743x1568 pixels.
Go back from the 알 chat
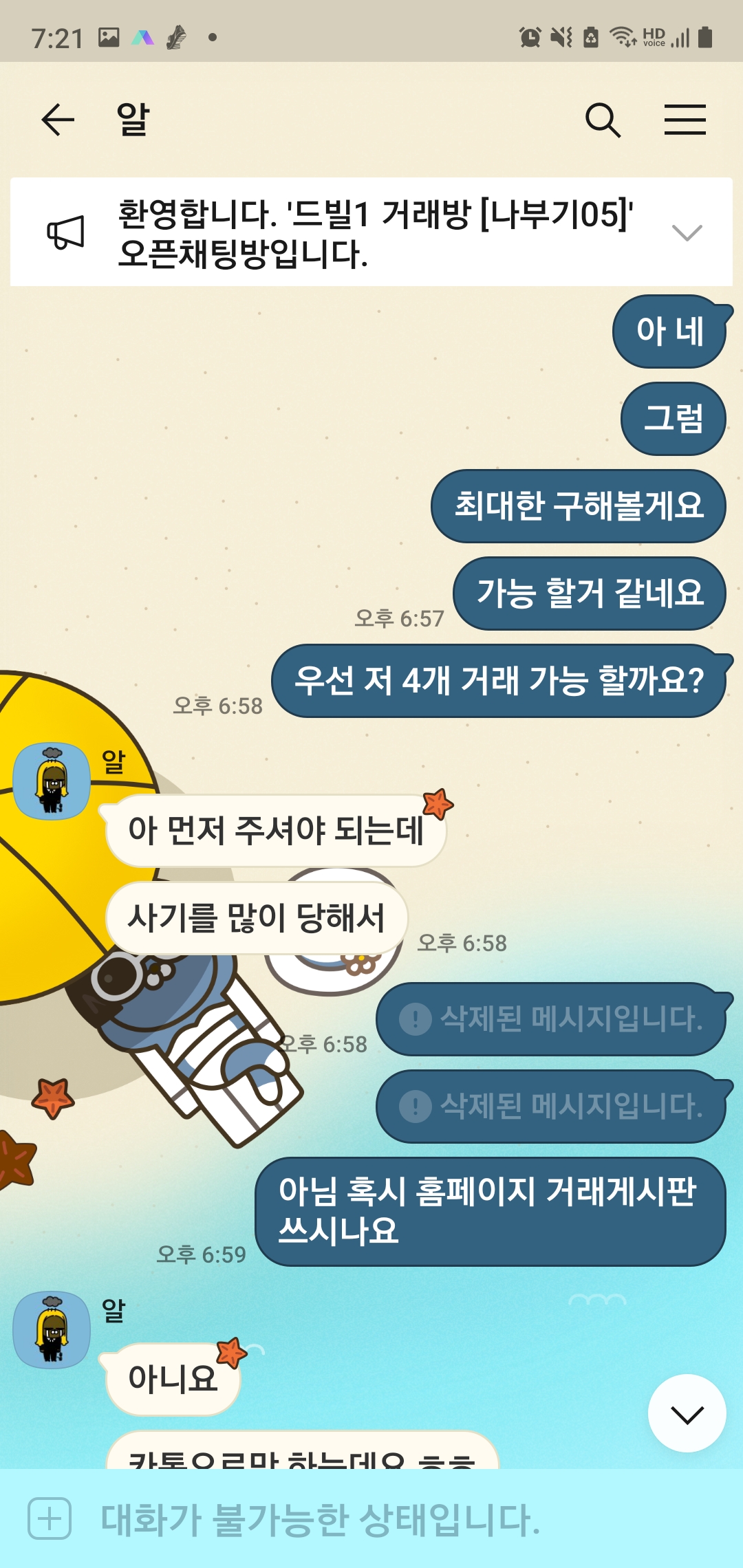click(58, 120)
